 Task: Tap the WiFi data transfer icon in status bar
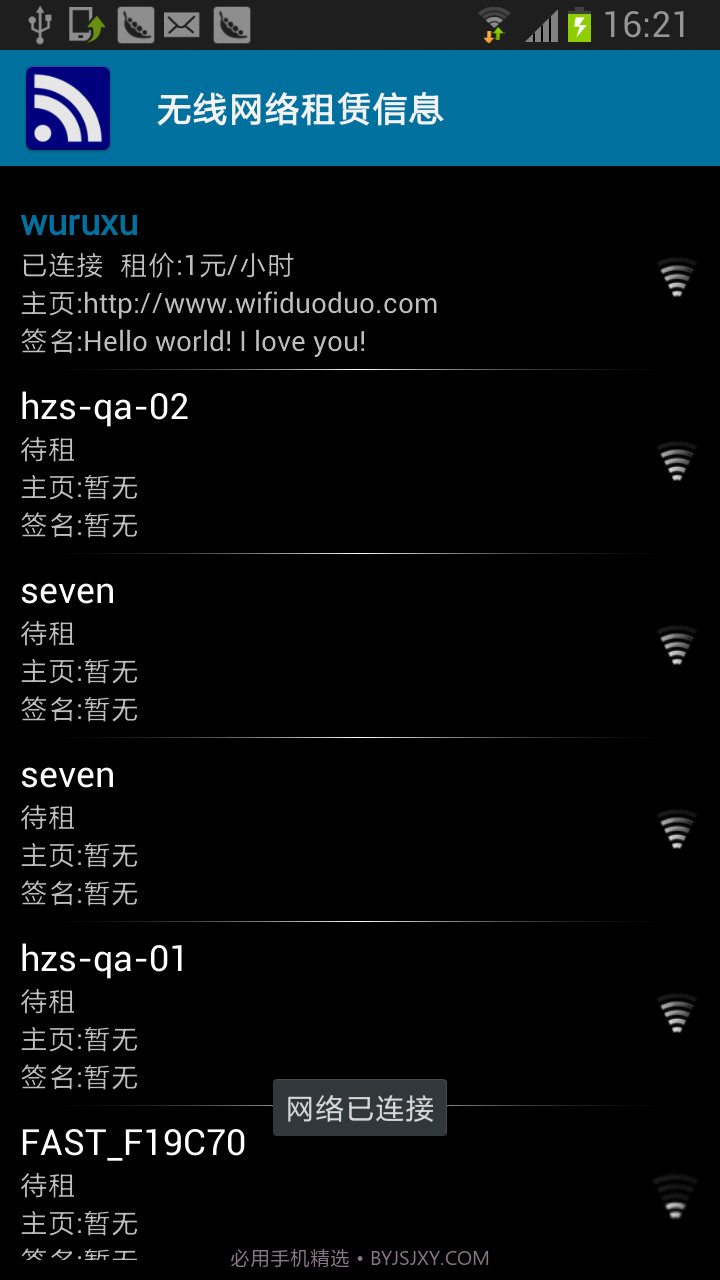click(493, 25)
